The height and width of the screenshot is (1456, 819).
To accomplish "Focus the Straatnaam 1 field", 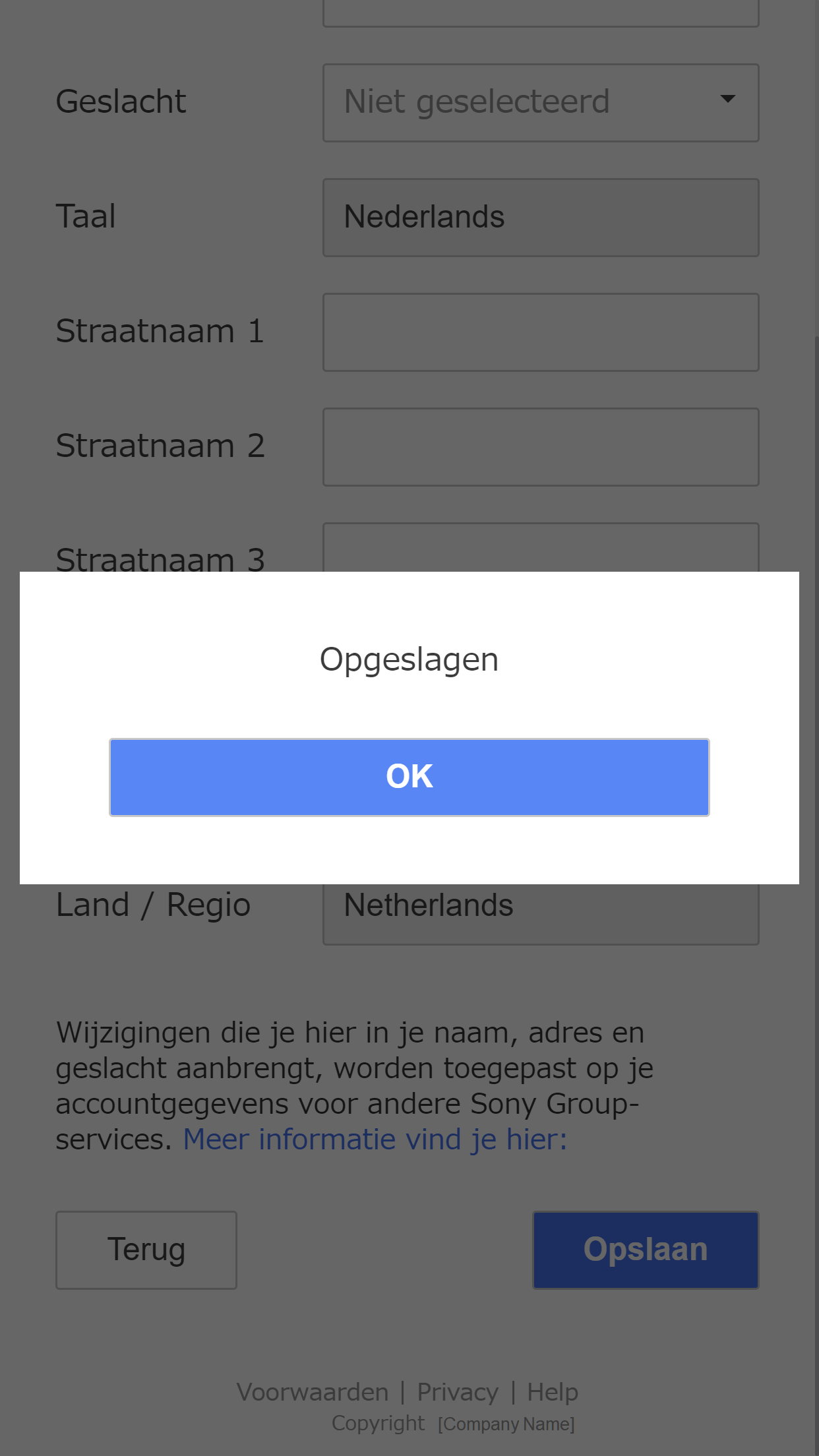I will click(x=541, y=332).
